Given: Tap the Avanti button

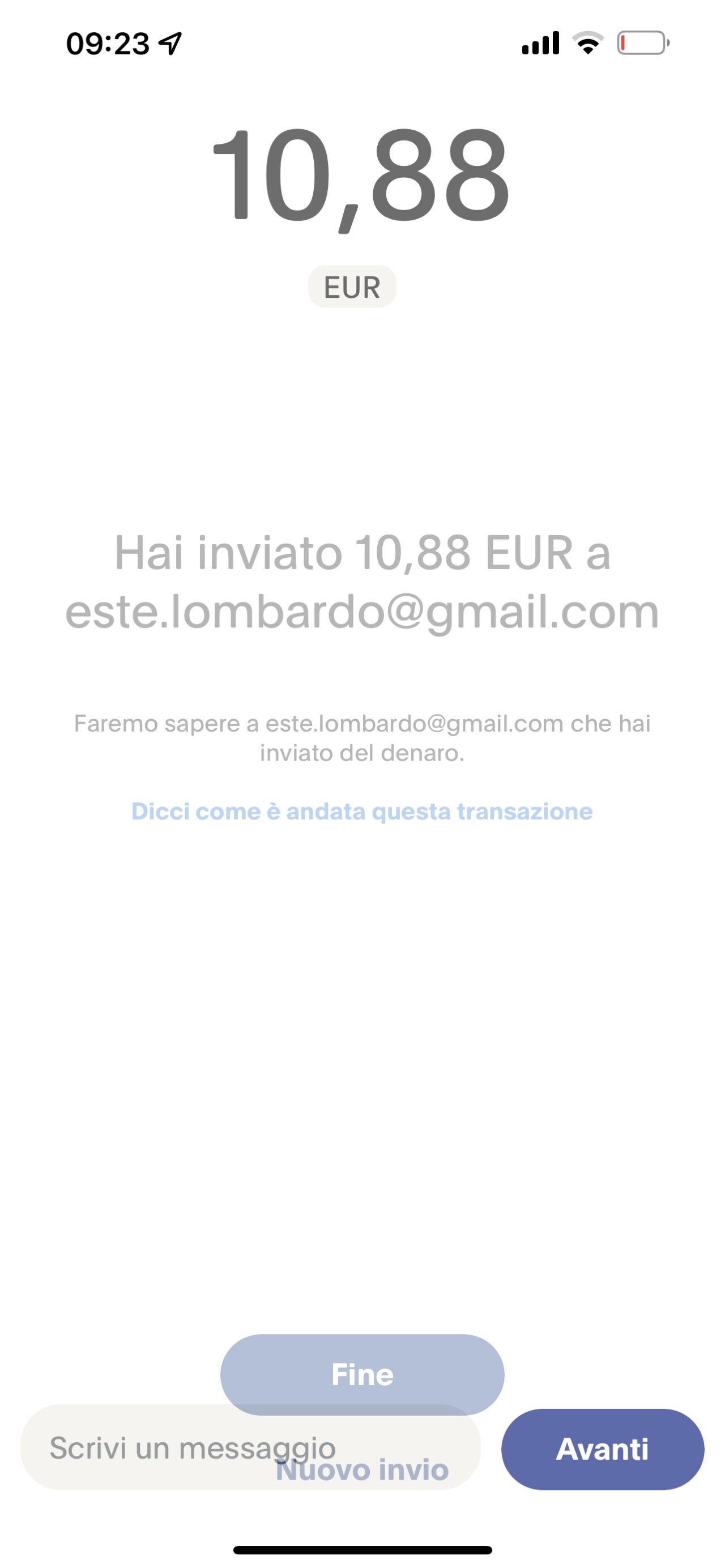Looking at the screenshot, I should [x=602, y=1449].
